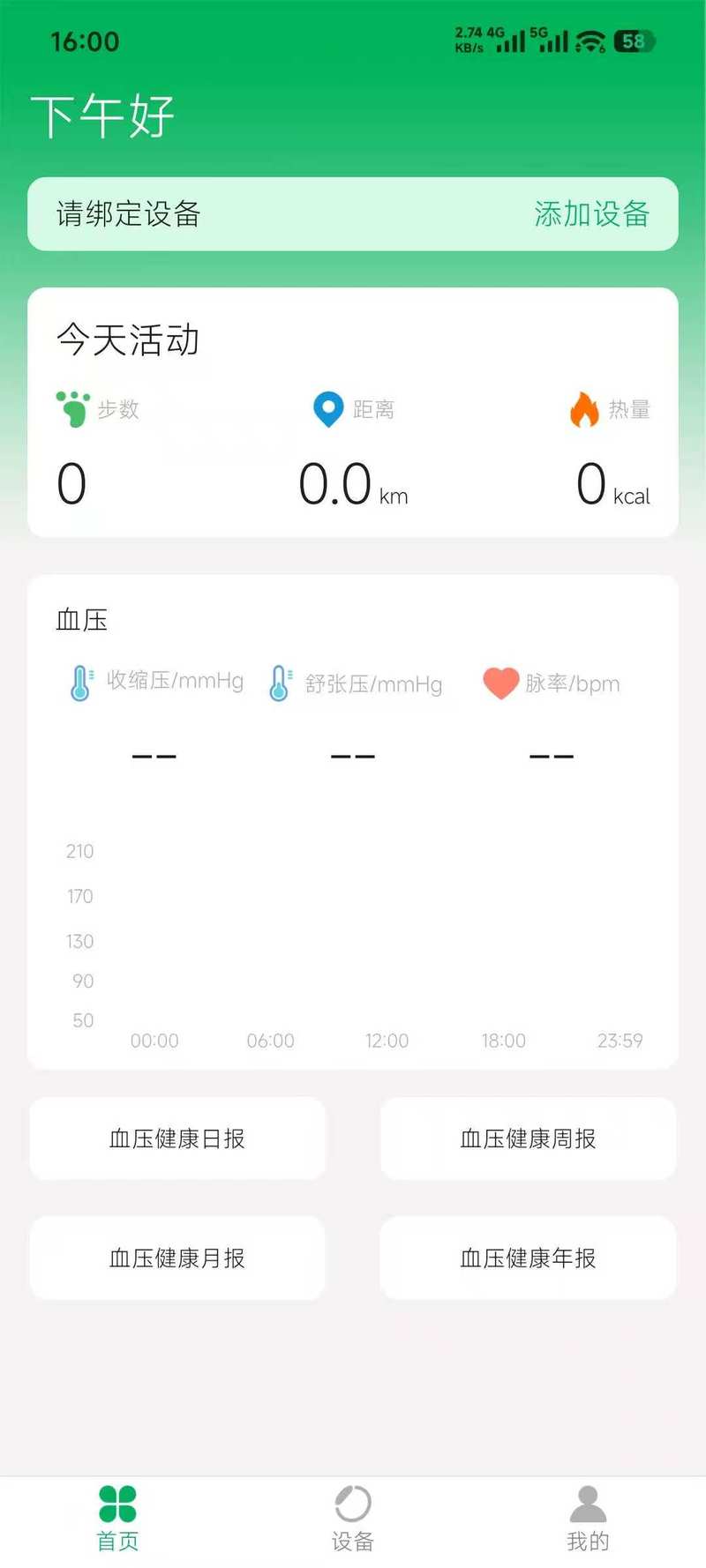
Task: Switch to the 设备 tab
Action: pos(353,1519)
